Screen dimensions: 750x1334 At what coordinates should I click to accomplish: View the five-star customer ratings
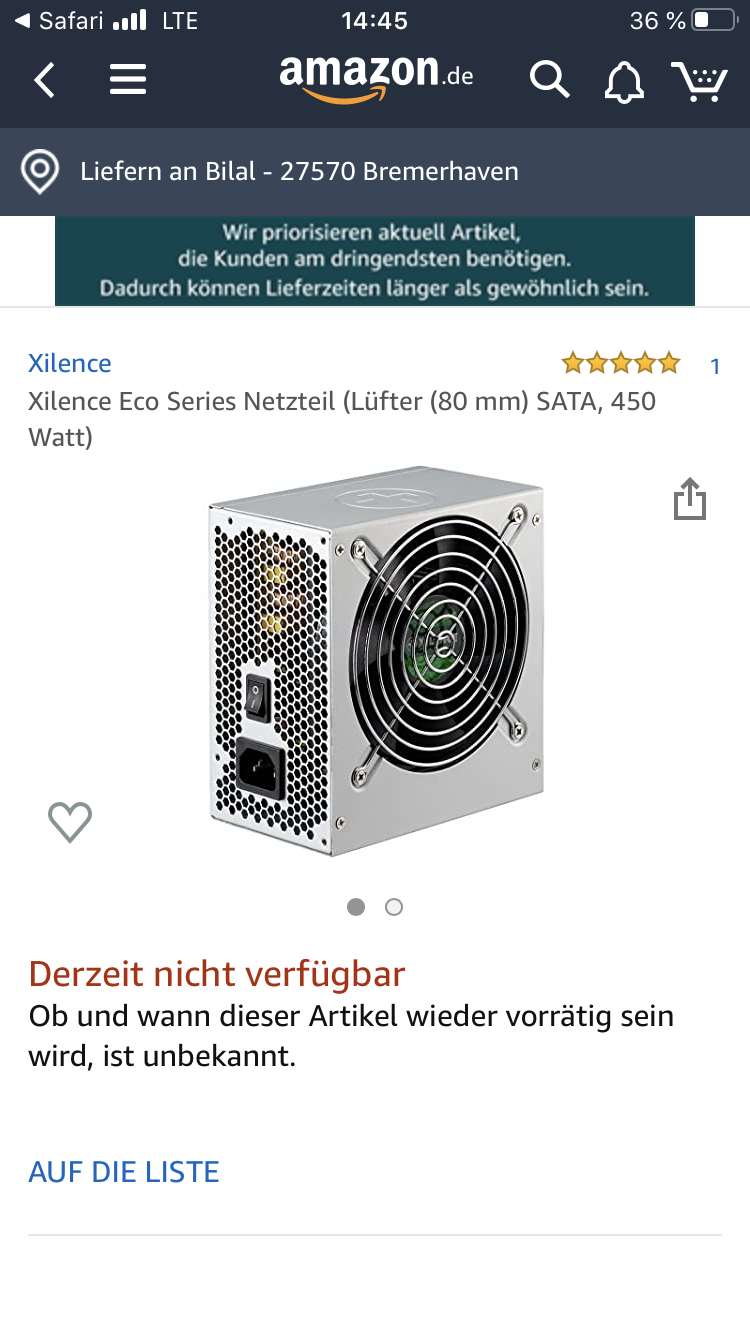pos(621,363)
